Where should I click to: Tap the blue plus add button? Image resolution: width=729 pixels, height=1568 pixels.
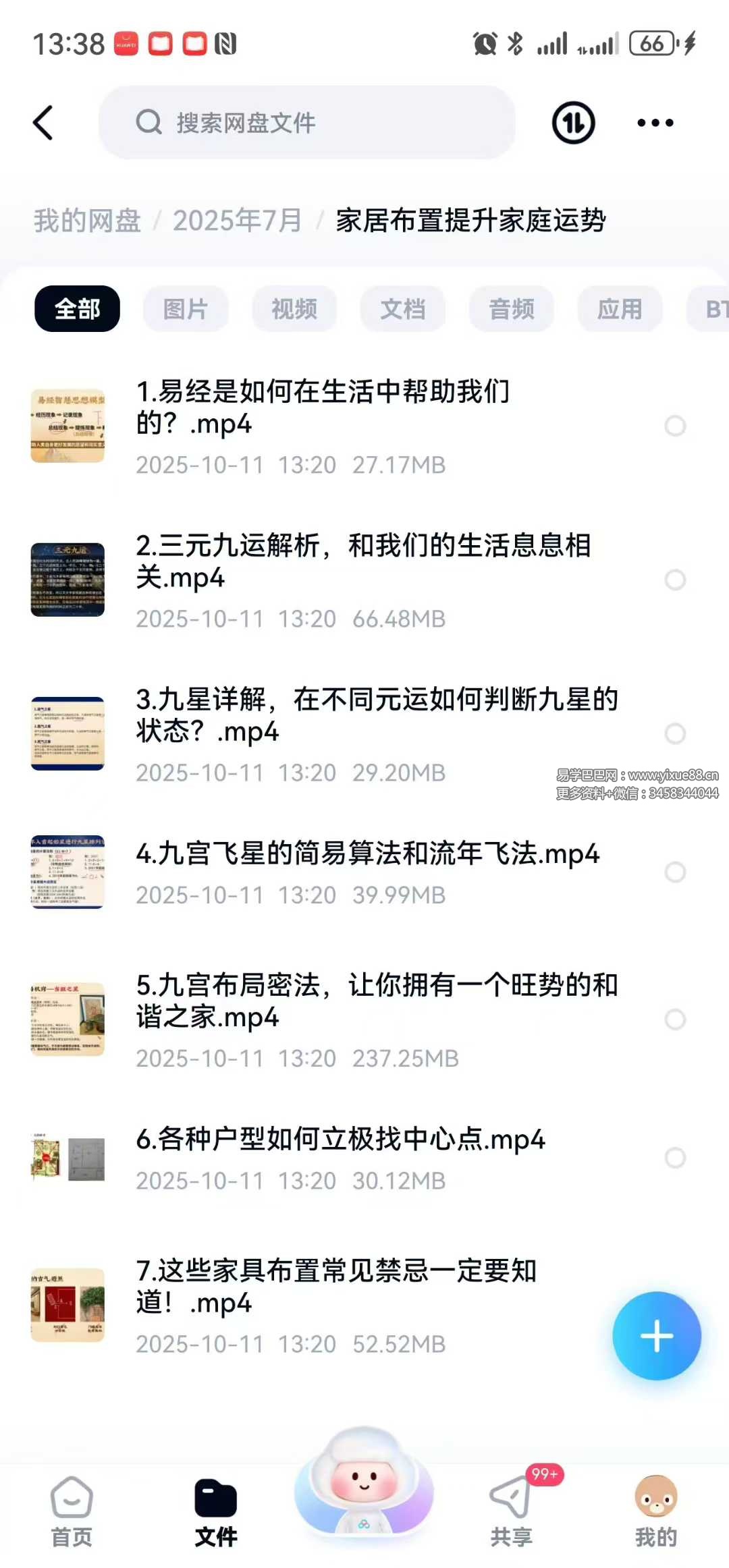tap(656, 1336)
